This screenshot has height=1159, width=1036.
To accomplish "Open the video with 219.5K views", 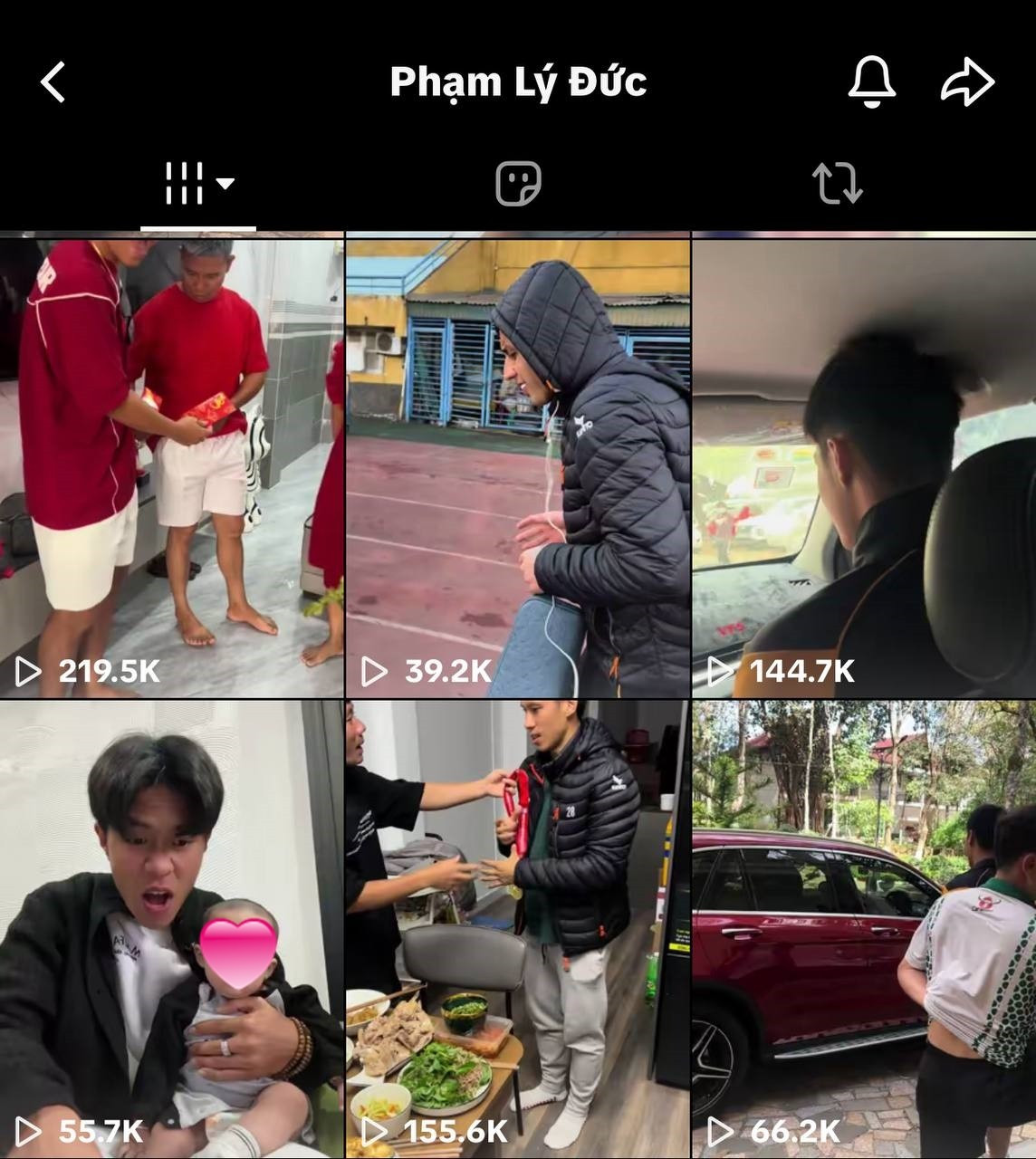I will click(x=172, y=466).
